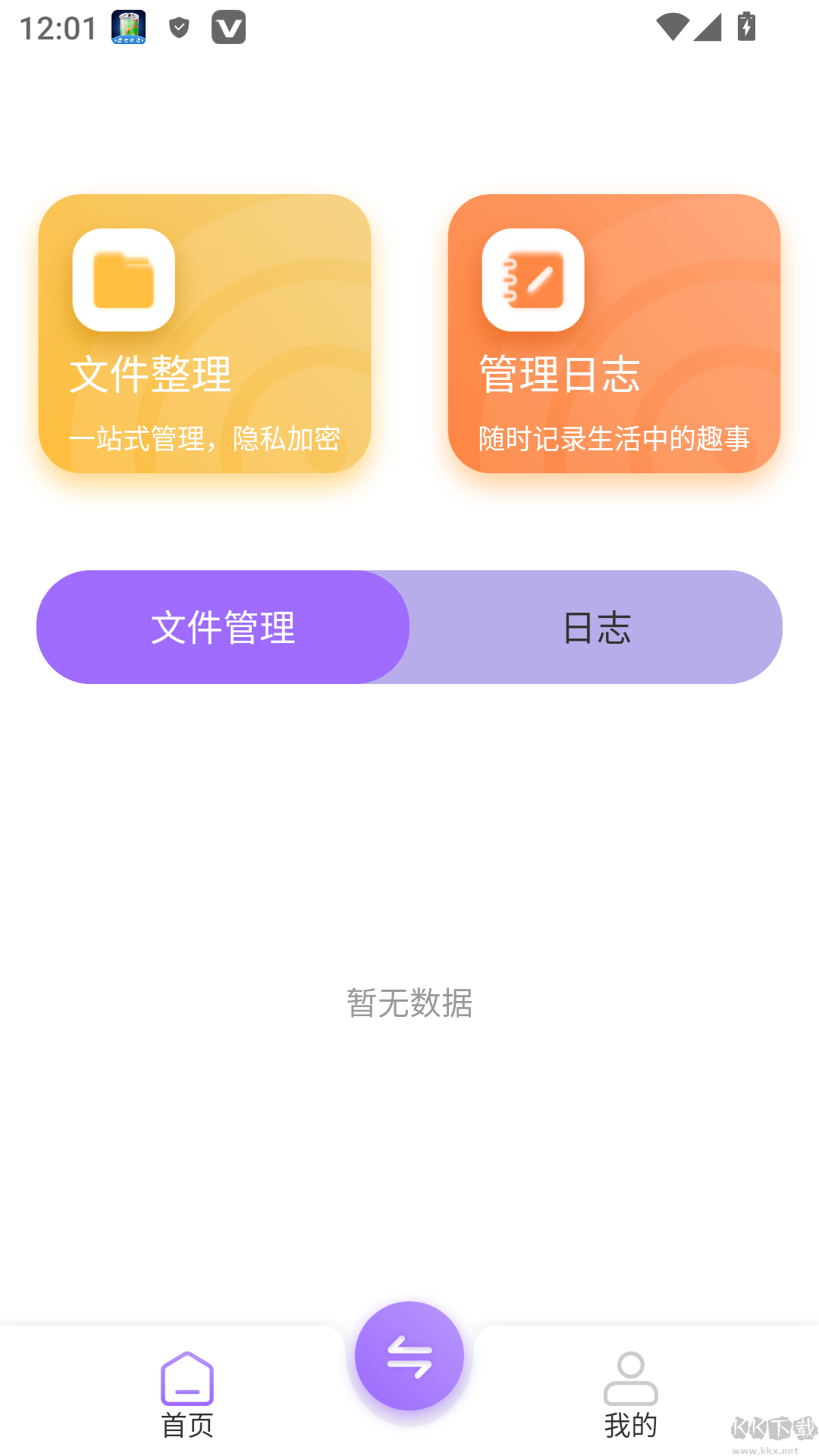Screen dimensions: 819x1456
Task: Keep 文件管理 segment selected
Action: 224,627
